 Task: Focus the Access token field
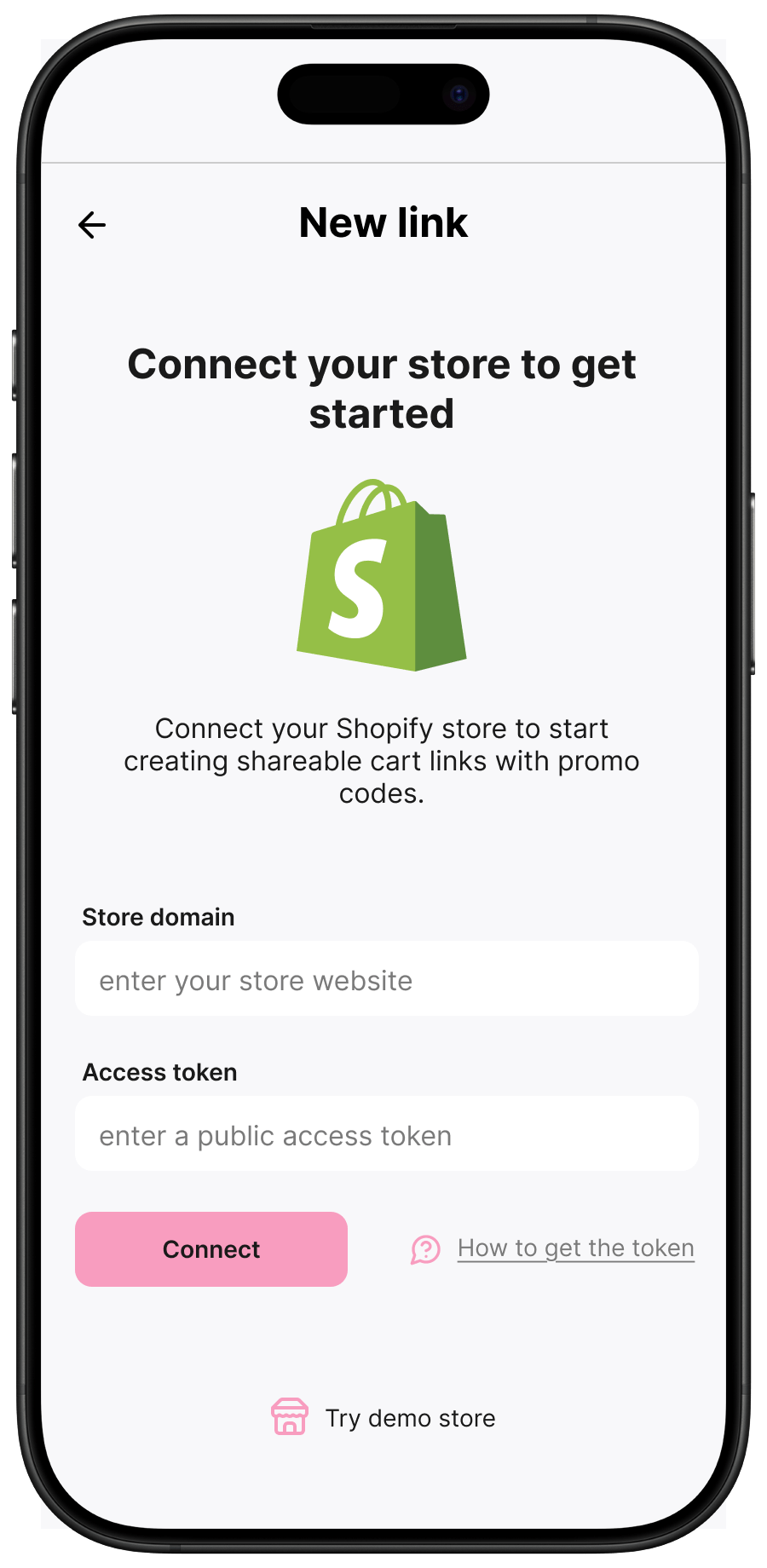386,1134
